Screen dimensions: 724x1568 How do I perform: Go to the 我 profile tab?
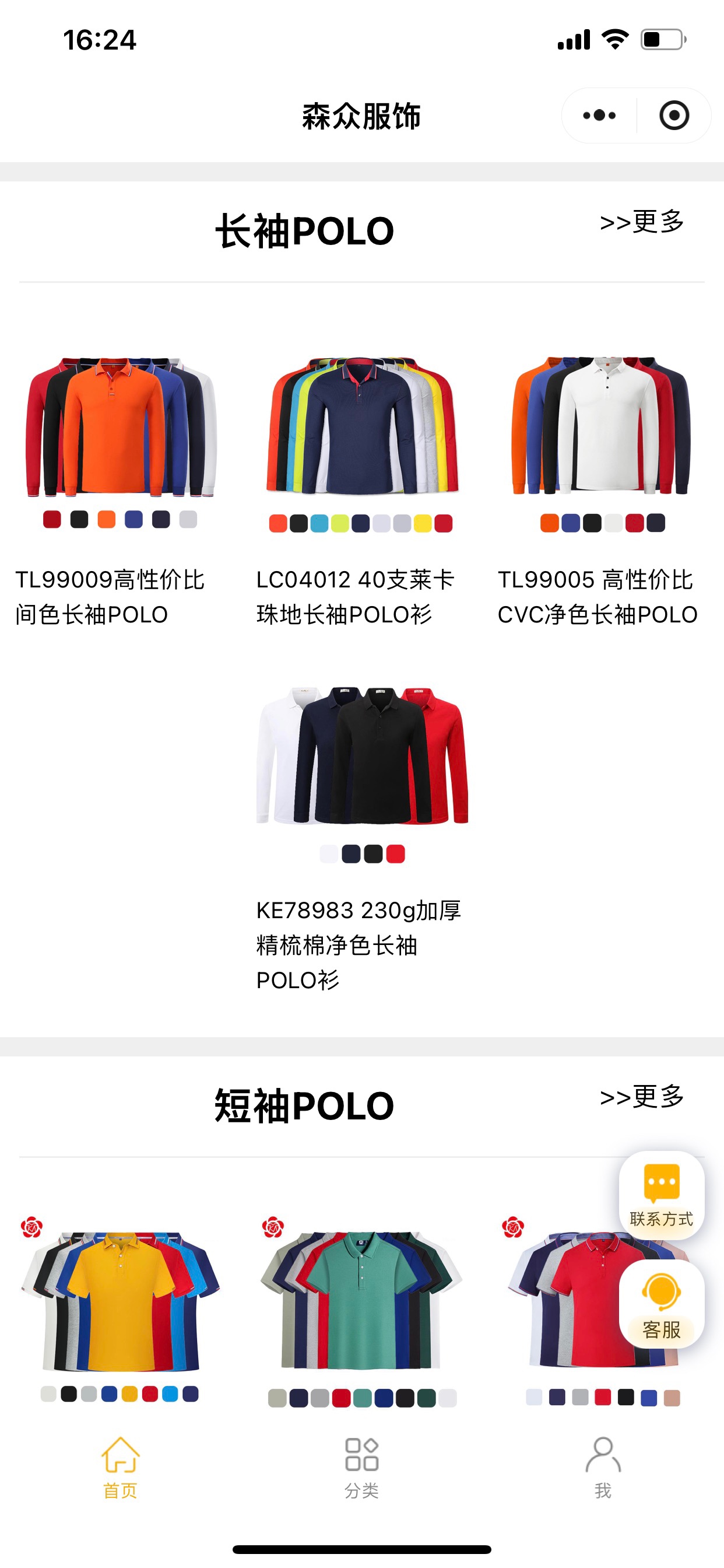coord(602,1467)
